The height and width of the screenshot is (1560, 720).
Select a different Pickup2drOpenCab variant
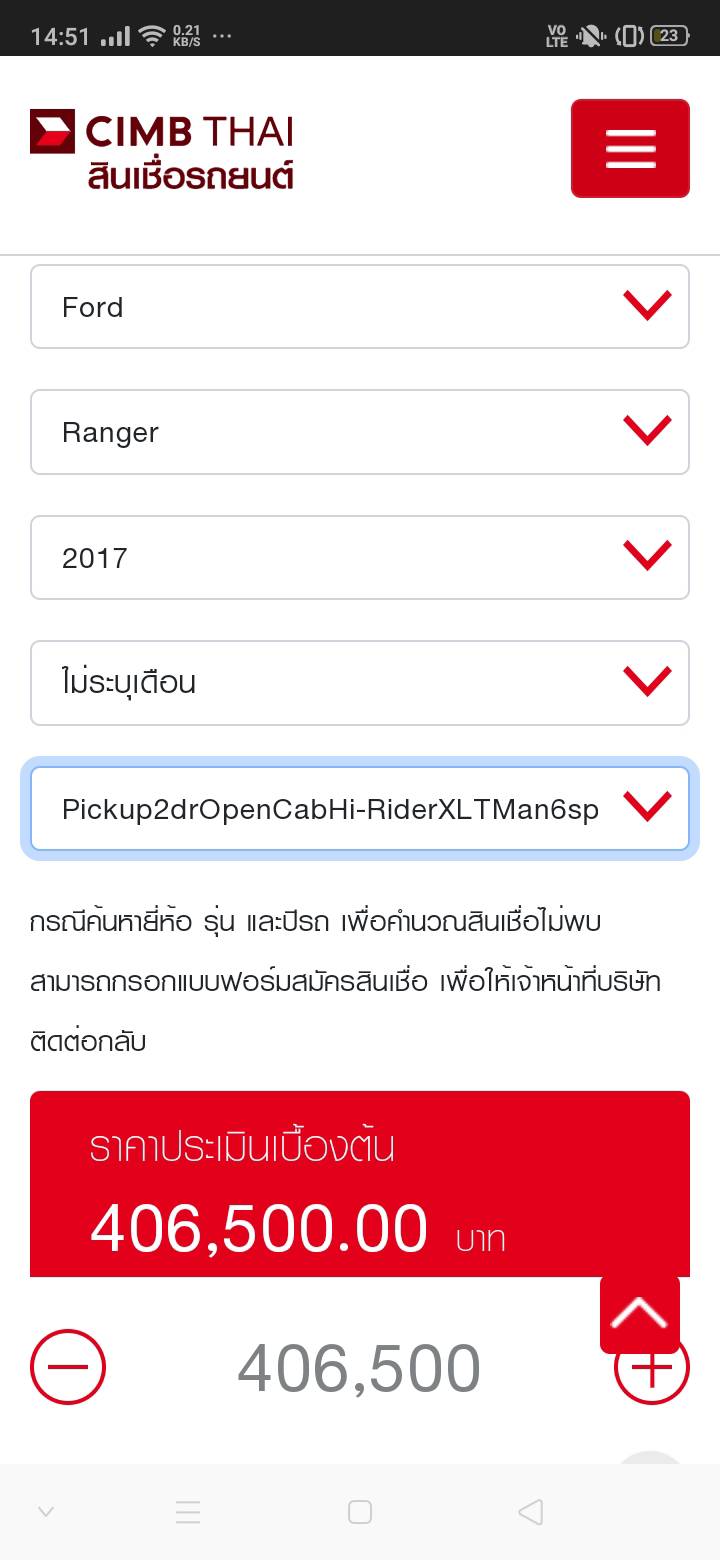[x=360, y=809]
